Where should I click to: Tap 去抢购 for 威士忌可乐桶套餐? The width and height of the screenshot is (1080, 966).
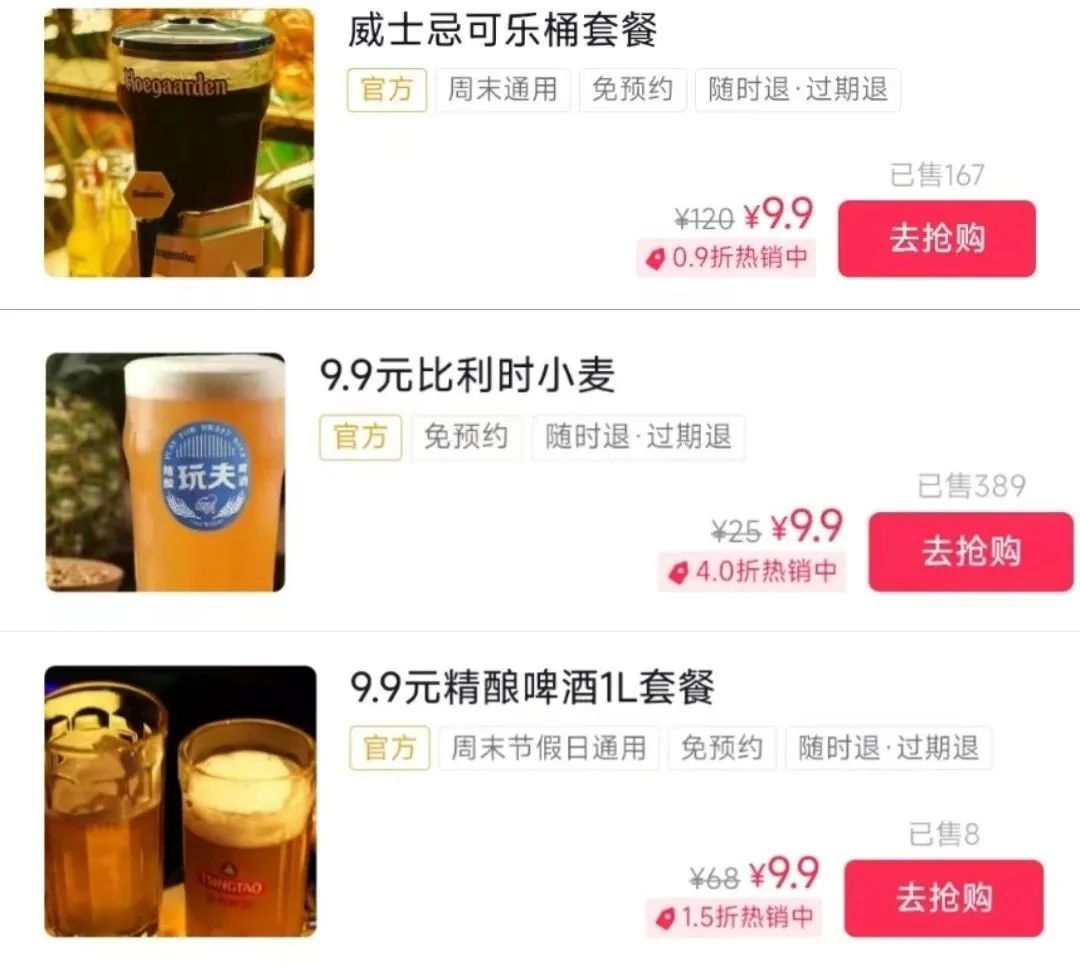coord(936,239)
